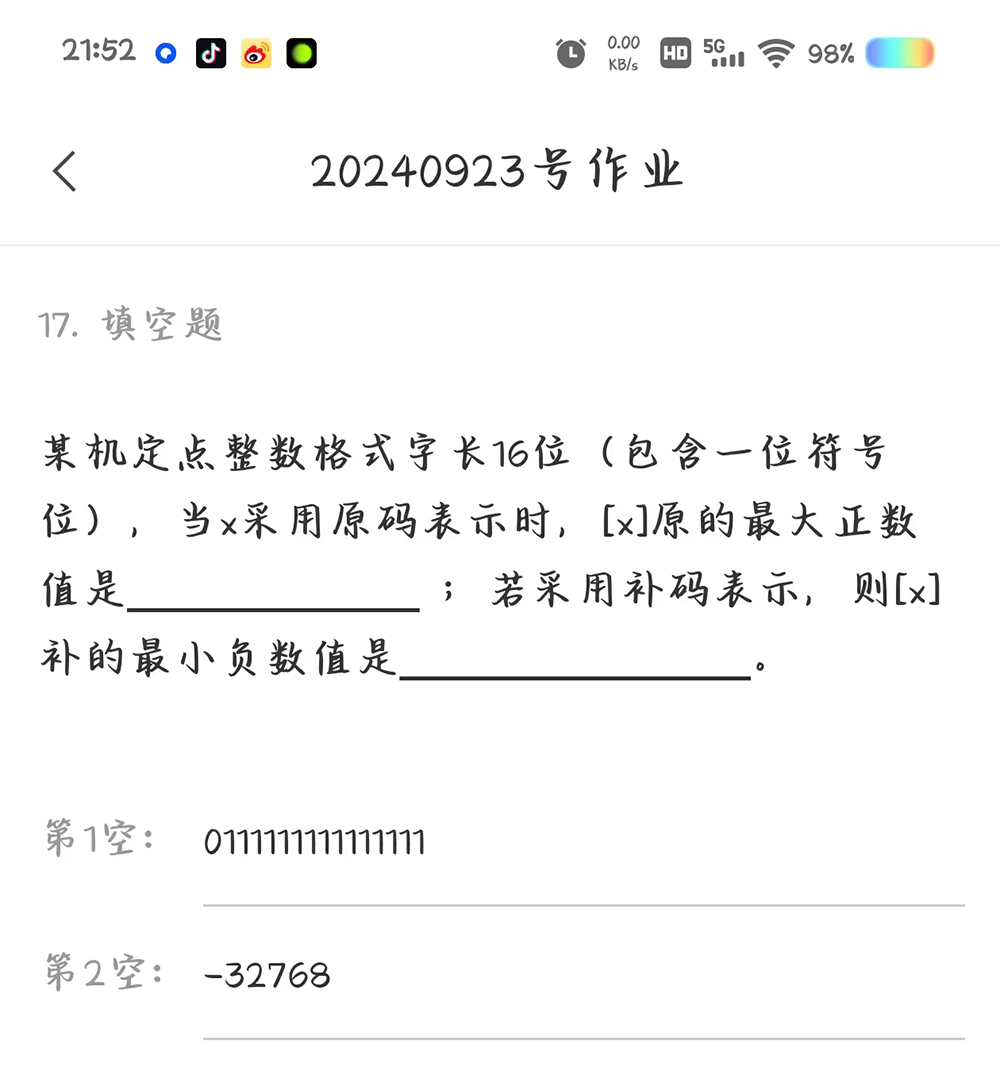The height and width of the screenshot is (1083, 1000).
Task: Tap the battery level indicator
Action: [x=898, y=53]
